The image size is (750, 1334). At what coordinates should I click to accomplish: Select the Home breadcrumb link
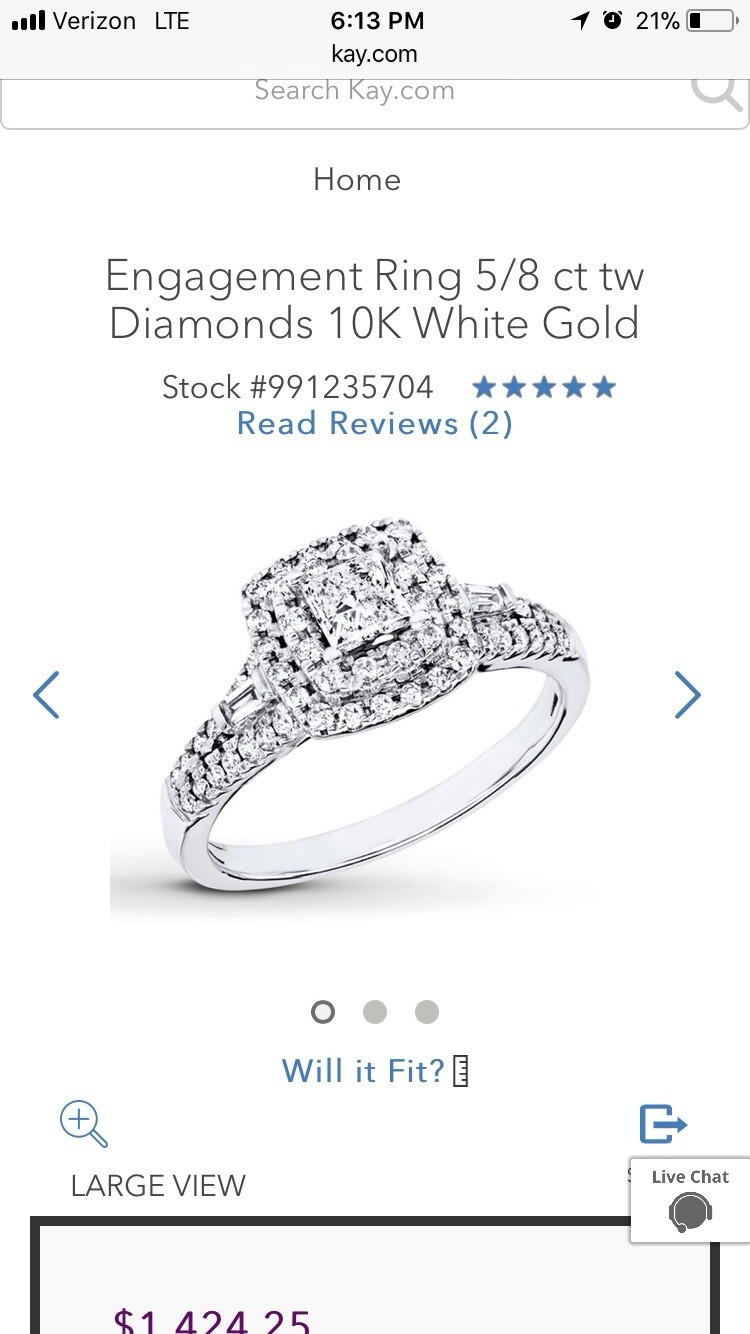(x=356, y=179)
